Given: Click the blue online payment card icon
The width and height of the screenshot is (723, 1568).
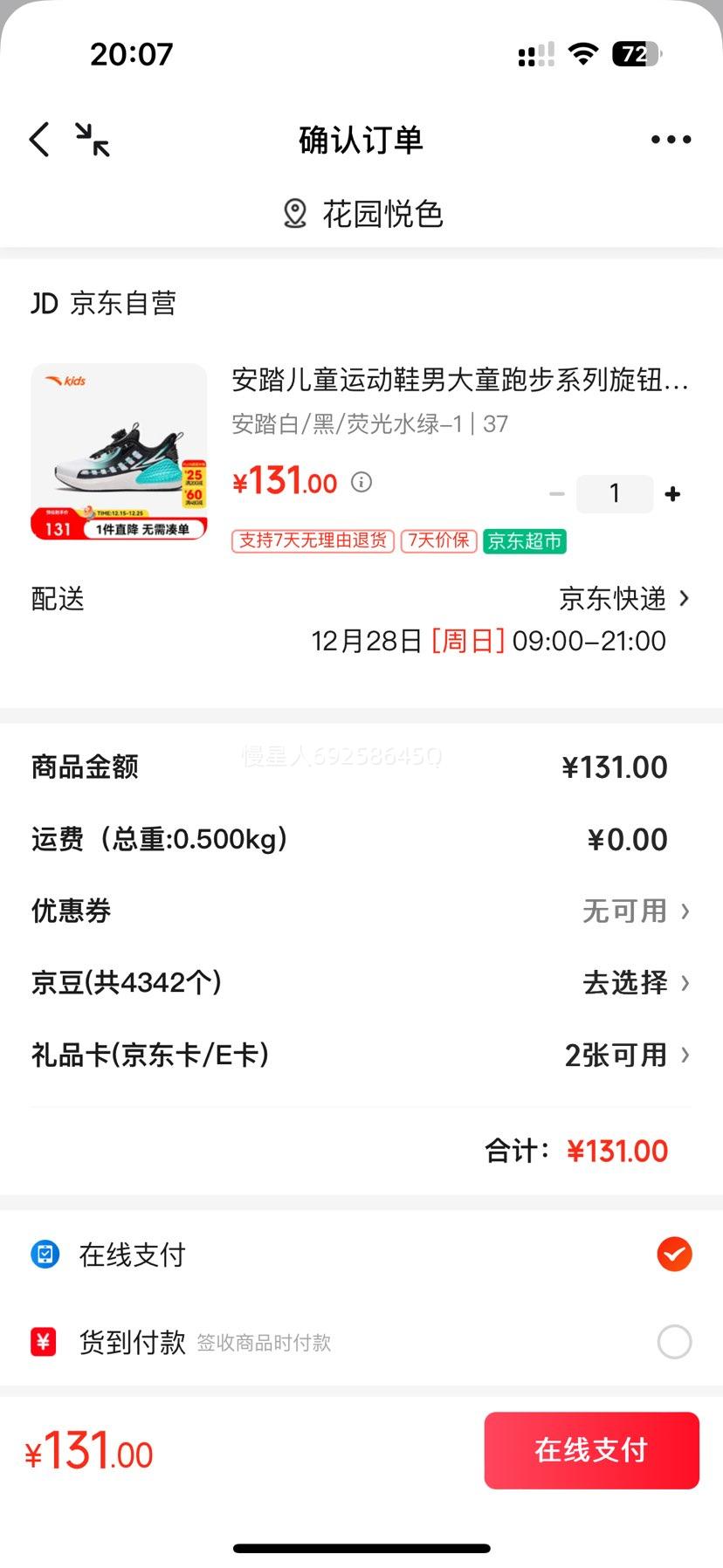Looking at the screenshot, I should coord(44,1254).
